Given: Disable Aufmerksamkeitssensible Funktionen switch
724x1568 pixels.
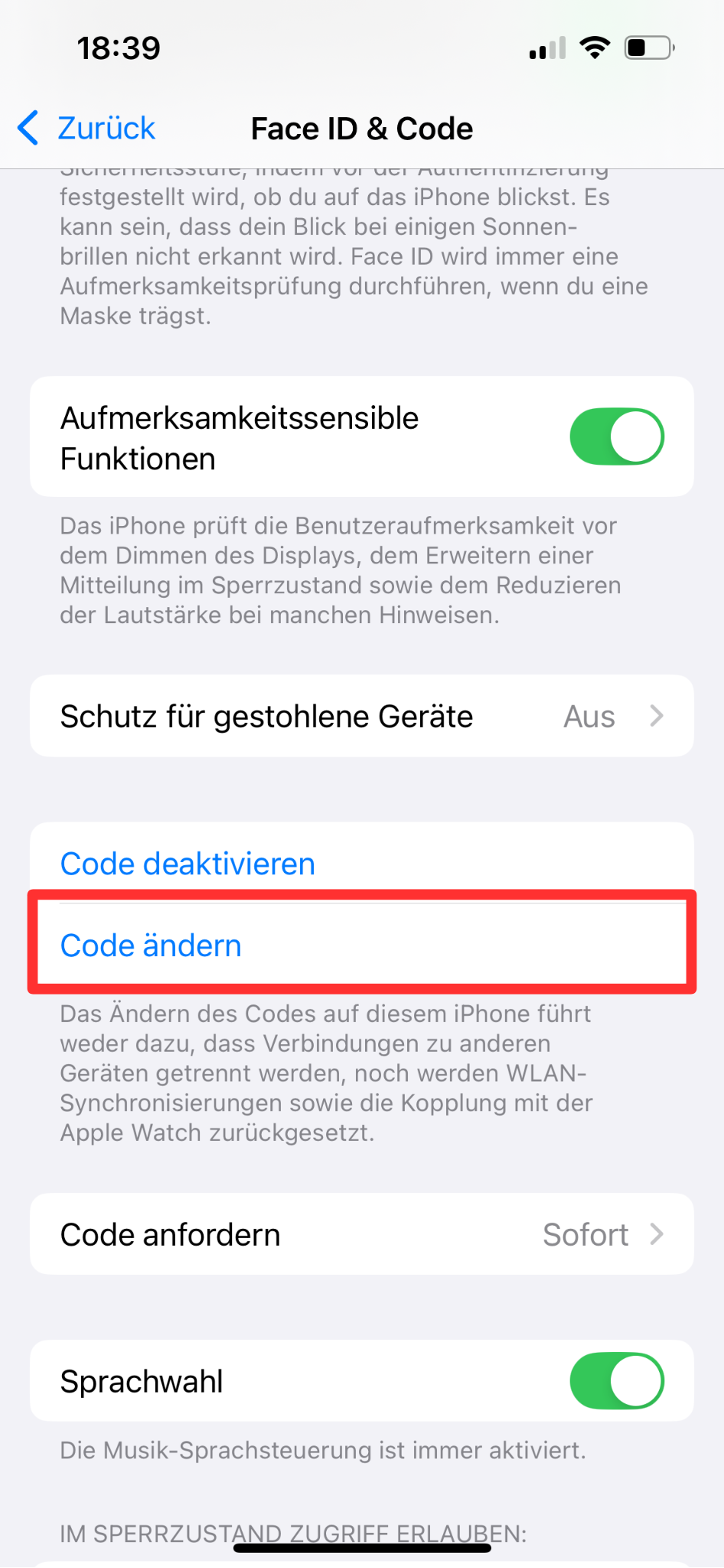Looking at the screenshot, I should [x=616, y=436].
